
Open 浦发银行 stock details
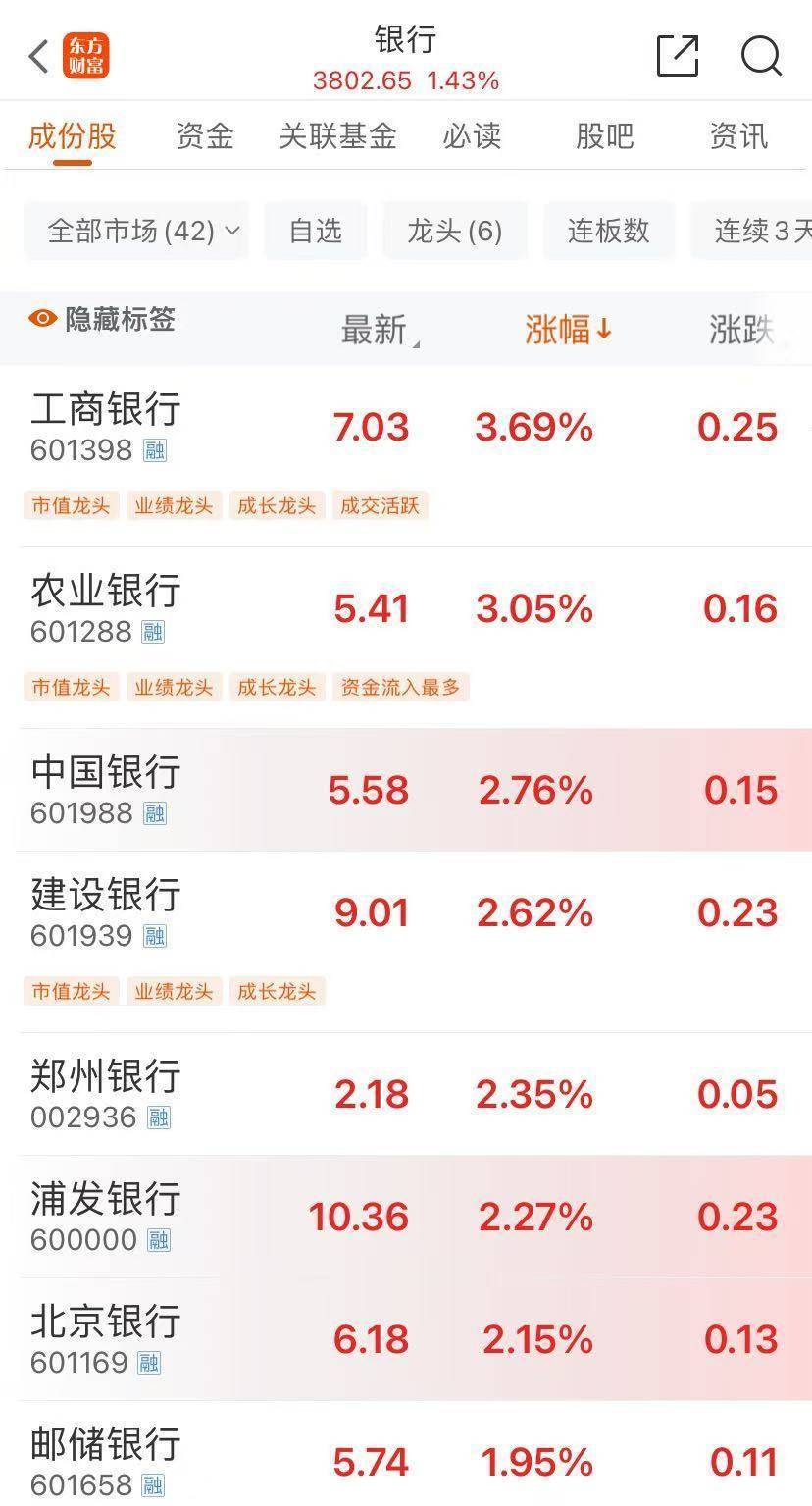coord(406,1217)
